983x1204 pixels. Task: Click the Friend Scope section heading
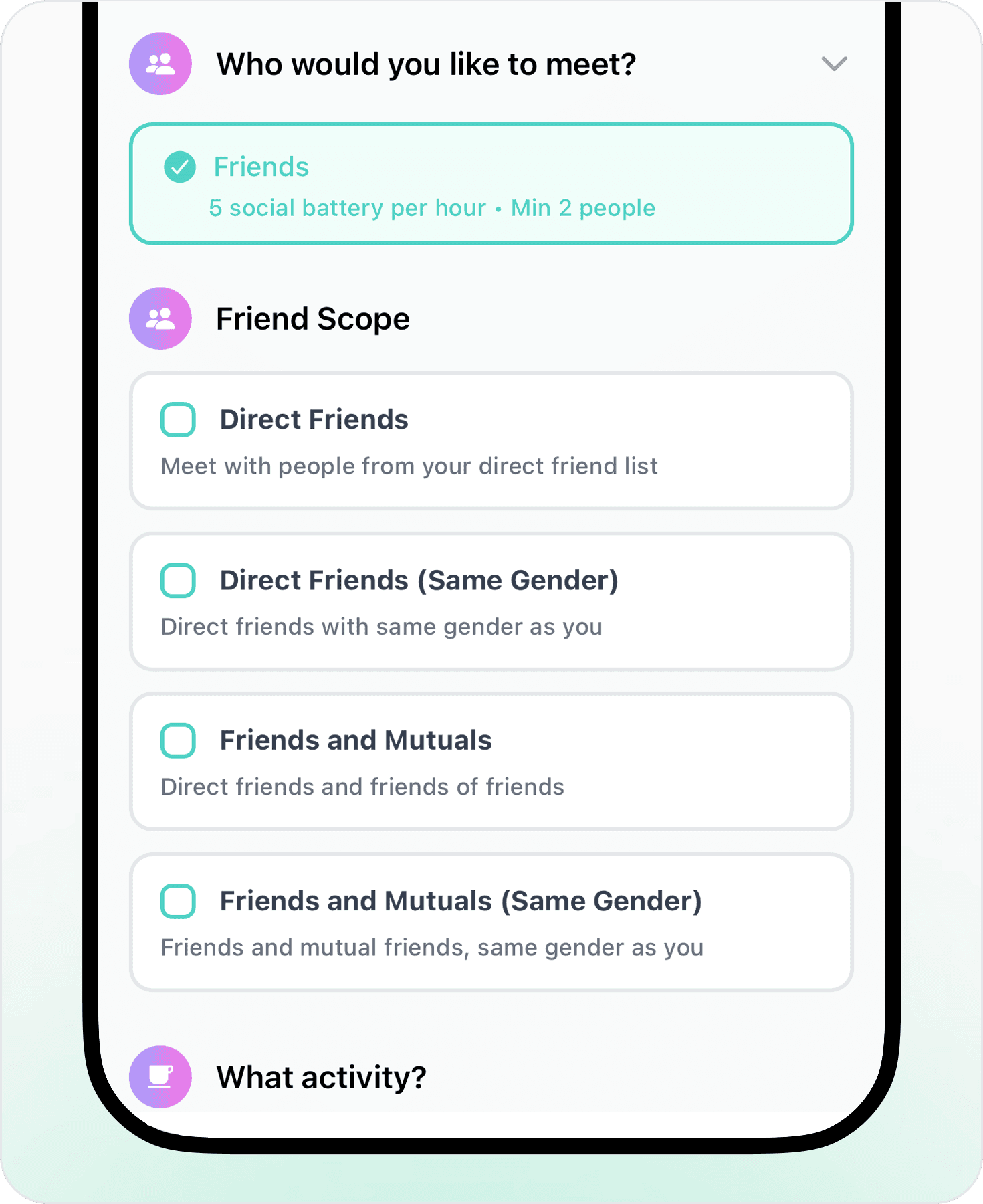coord(312,318)
